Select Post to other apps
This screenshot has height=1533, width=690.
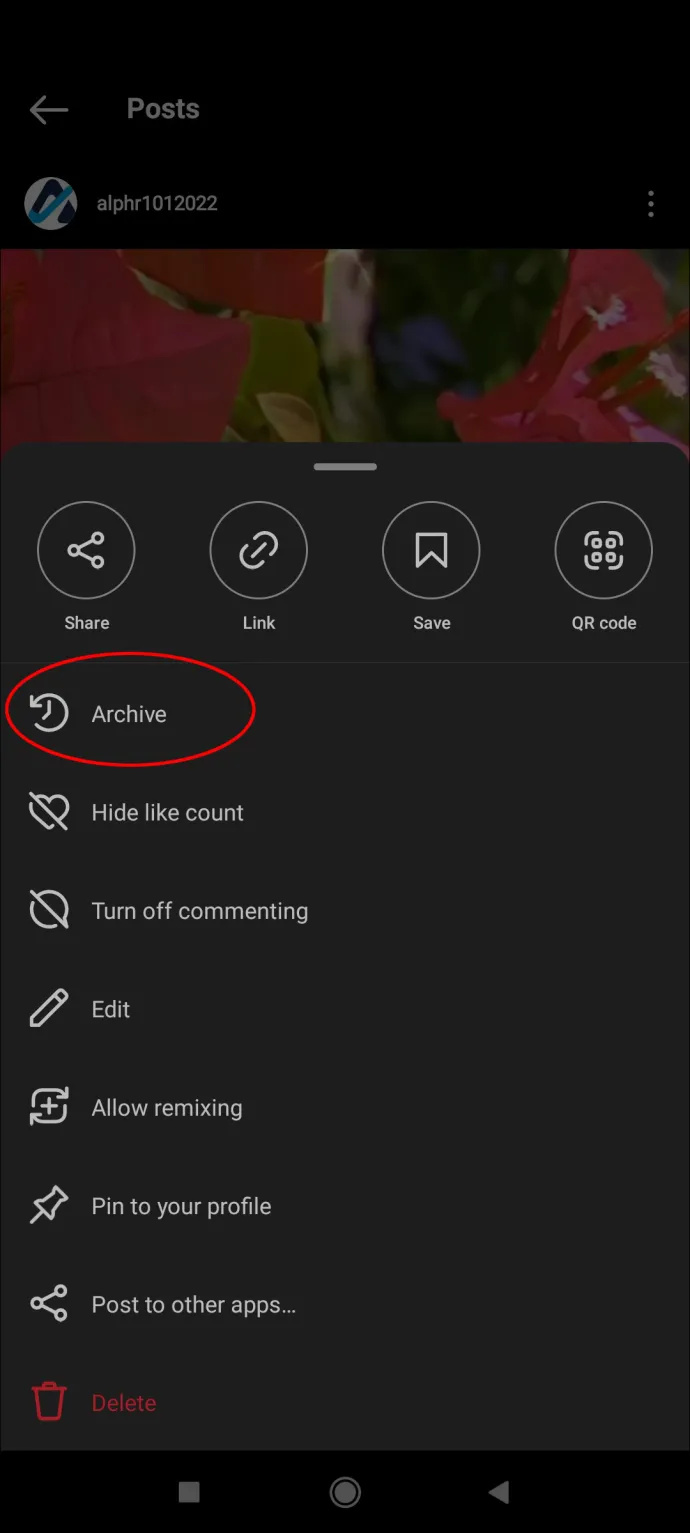[x=193, y=1305]
